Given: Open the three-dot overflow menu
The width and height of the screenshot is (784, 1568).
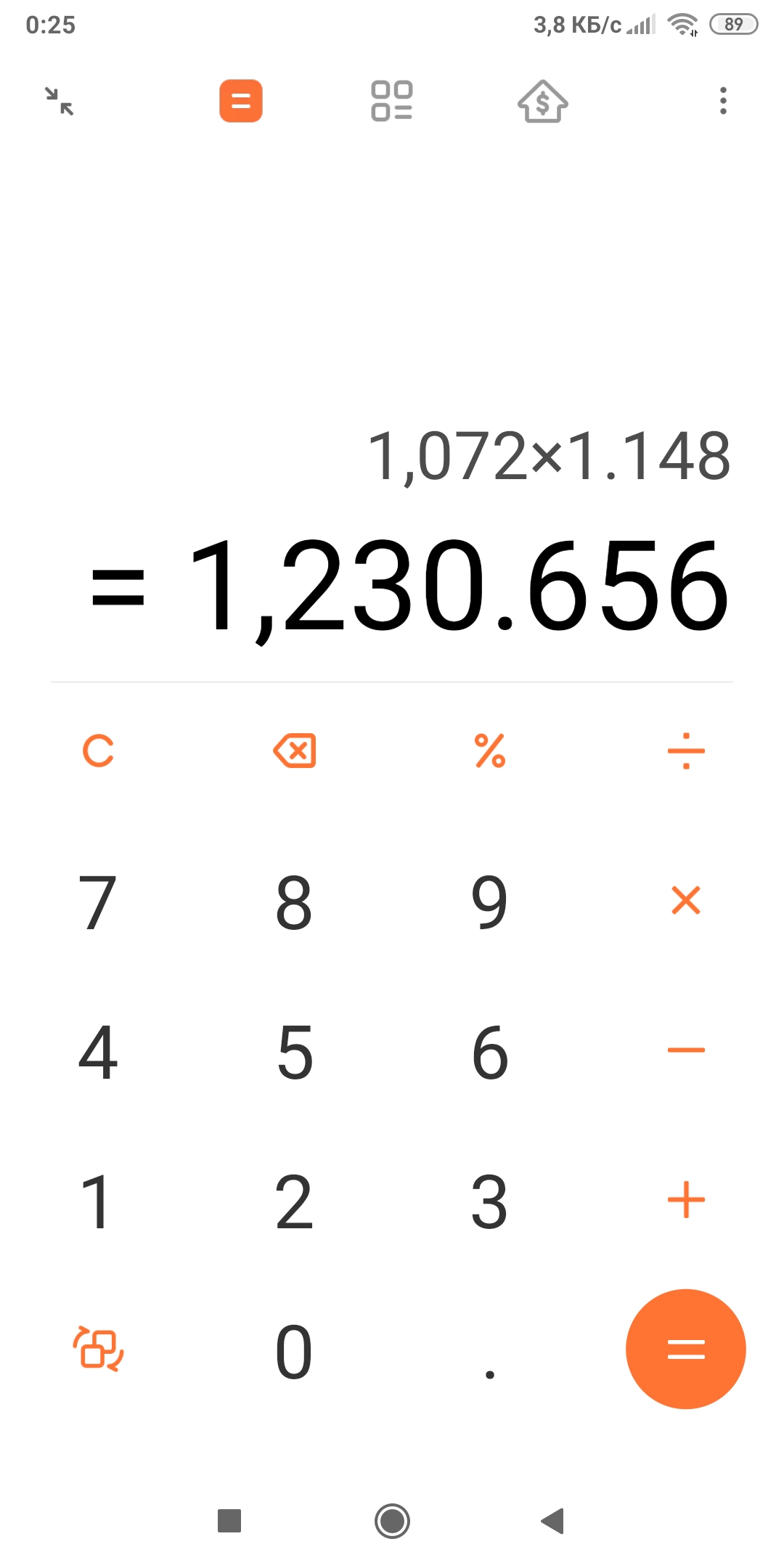Looking at the screenshot, I should (x=723, y=101).
